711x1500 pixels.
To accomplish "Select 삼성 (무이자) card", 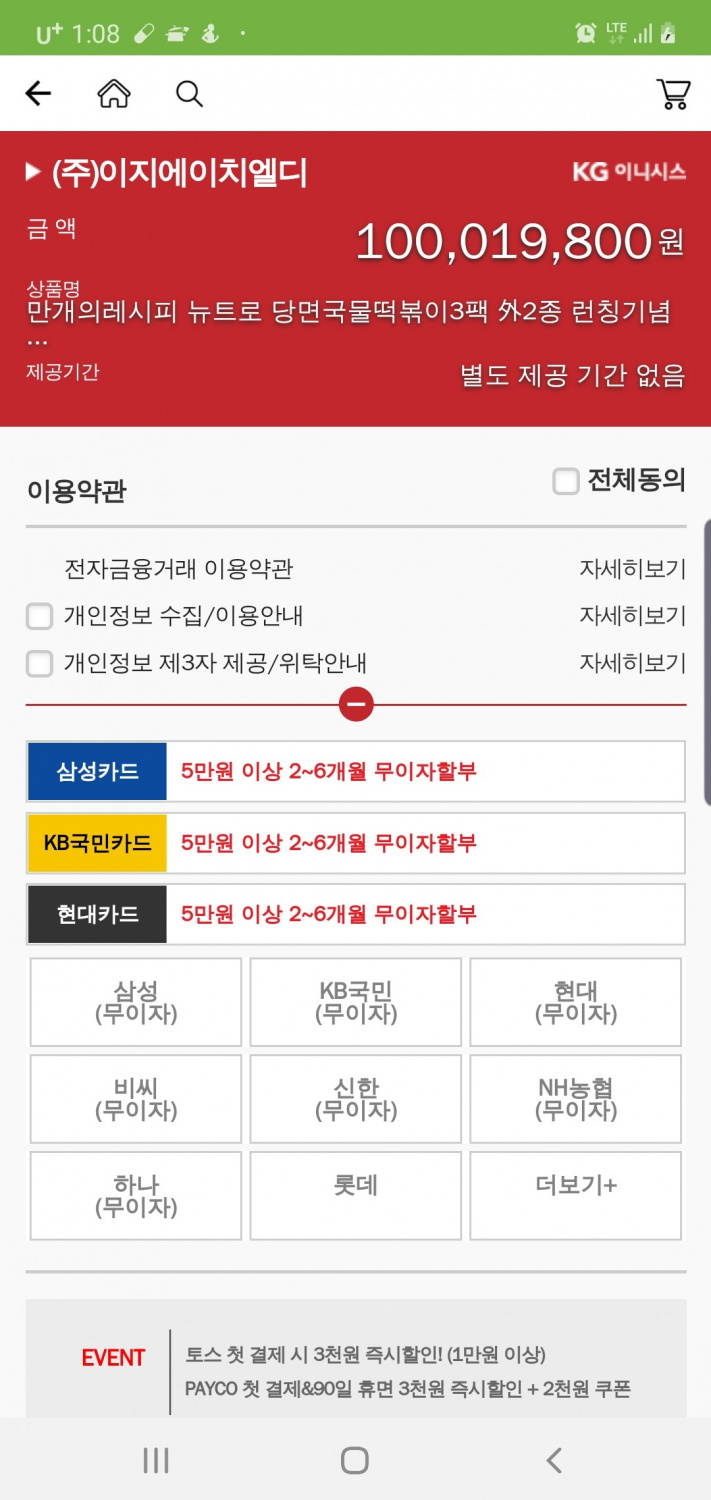I will pos(136,1002).
